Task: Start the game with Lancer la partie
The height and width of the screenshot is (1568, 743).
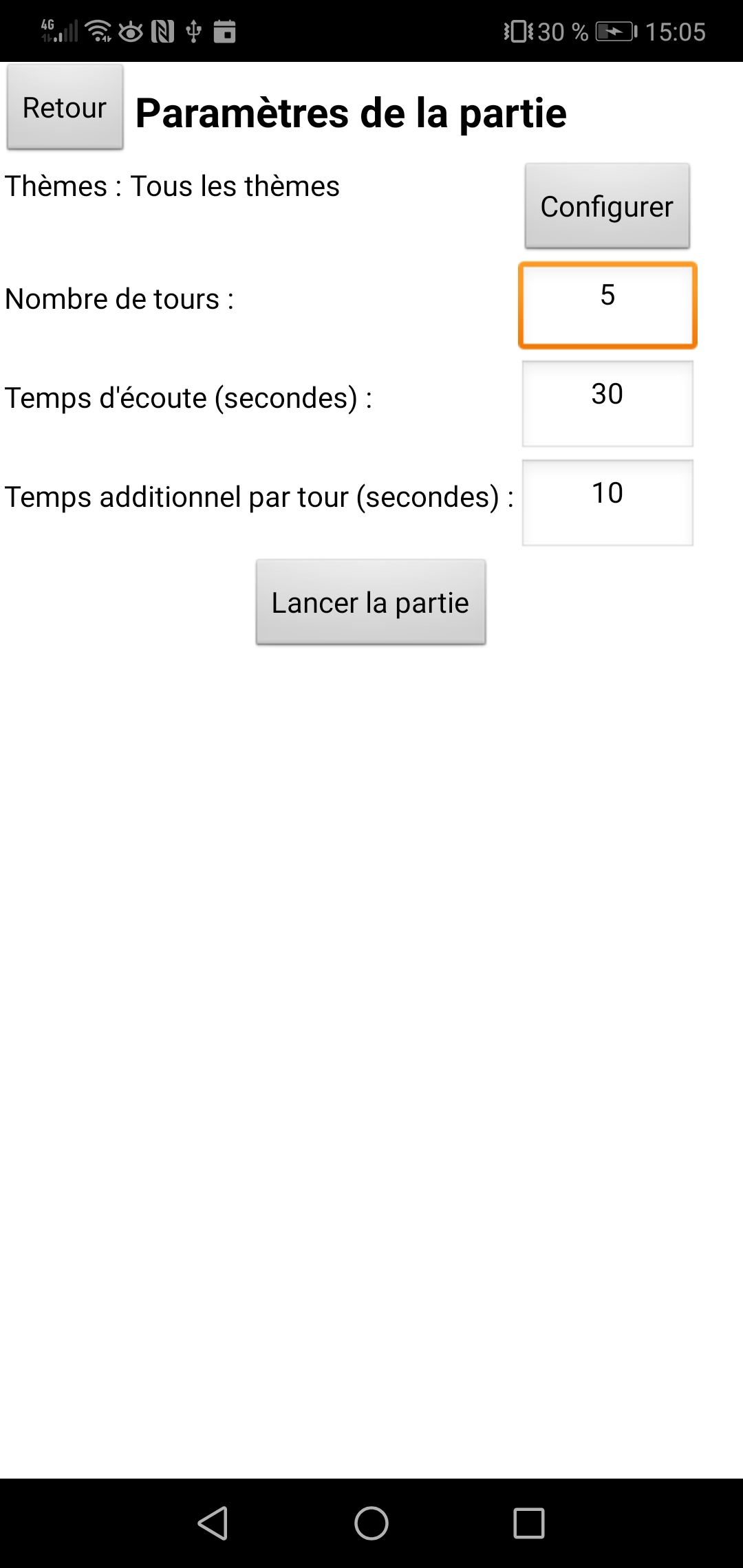Action: 371,602
